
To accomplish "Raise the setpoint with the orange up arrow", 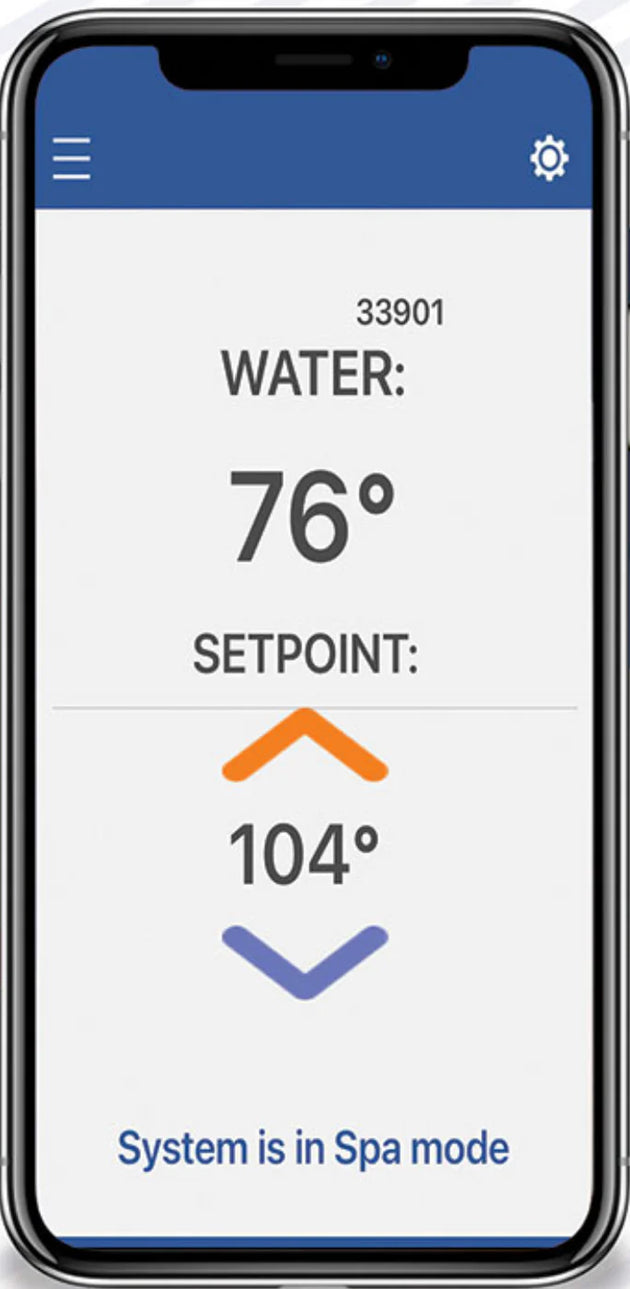I will point(305,745).
